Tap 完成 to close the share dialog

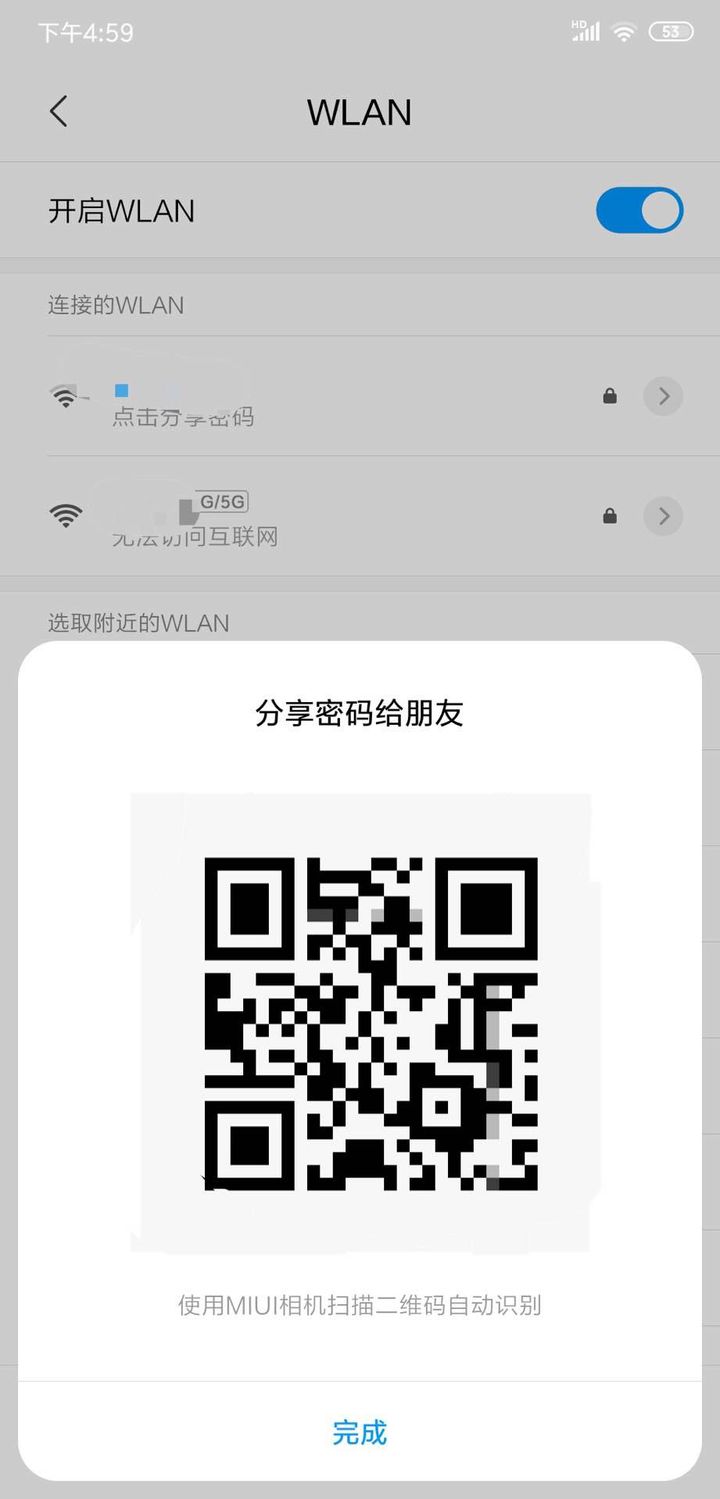tap(359, 1432)
